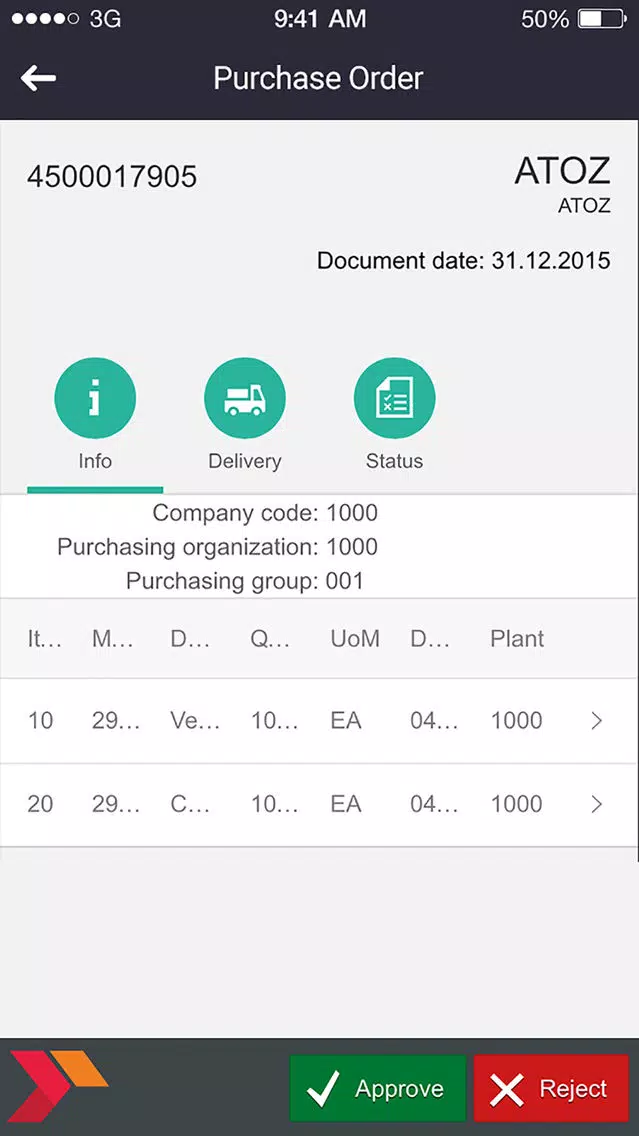
Task: Approve this purchase order
Action: click(x=378, y=1089)
